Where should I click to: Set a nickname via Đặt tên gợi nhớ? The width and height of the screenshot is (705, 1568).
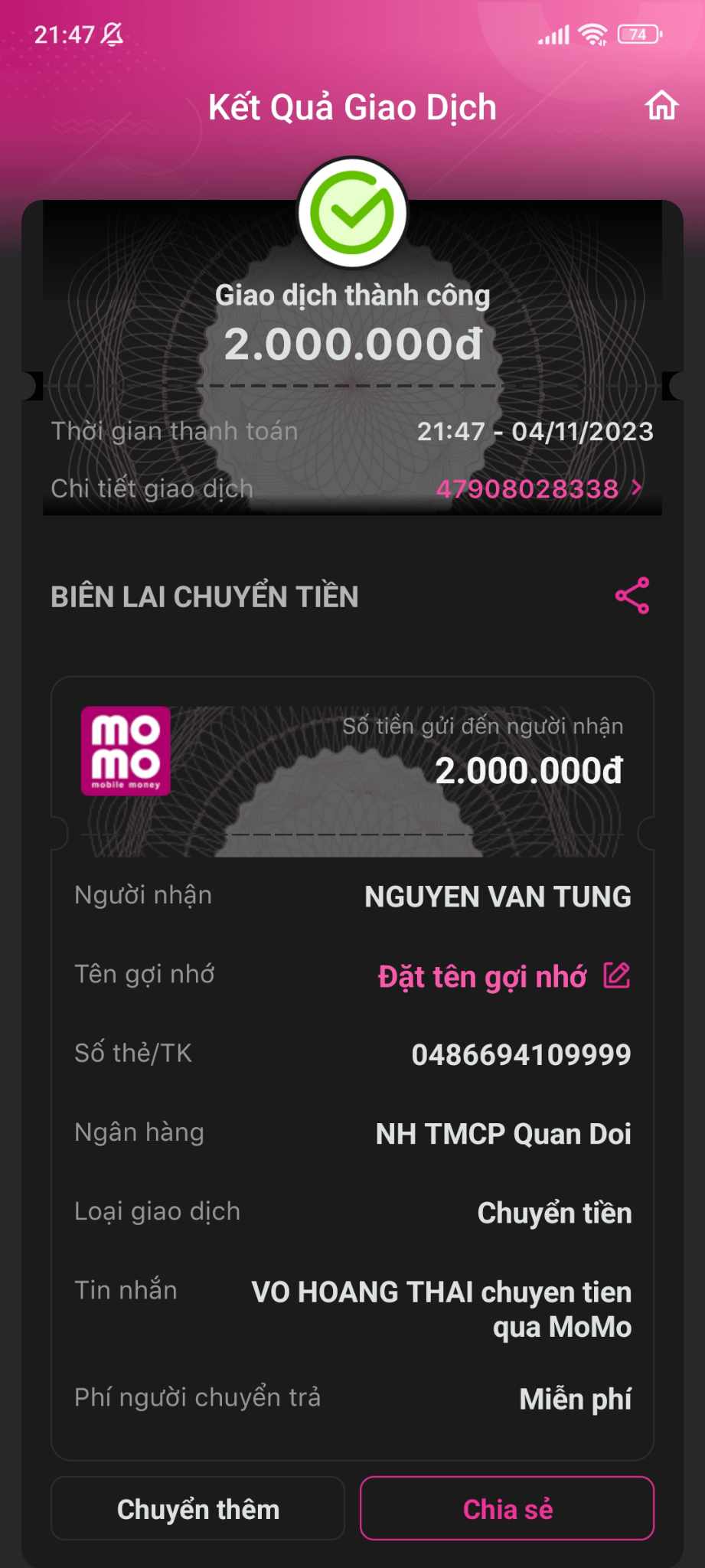click(503, 976)
